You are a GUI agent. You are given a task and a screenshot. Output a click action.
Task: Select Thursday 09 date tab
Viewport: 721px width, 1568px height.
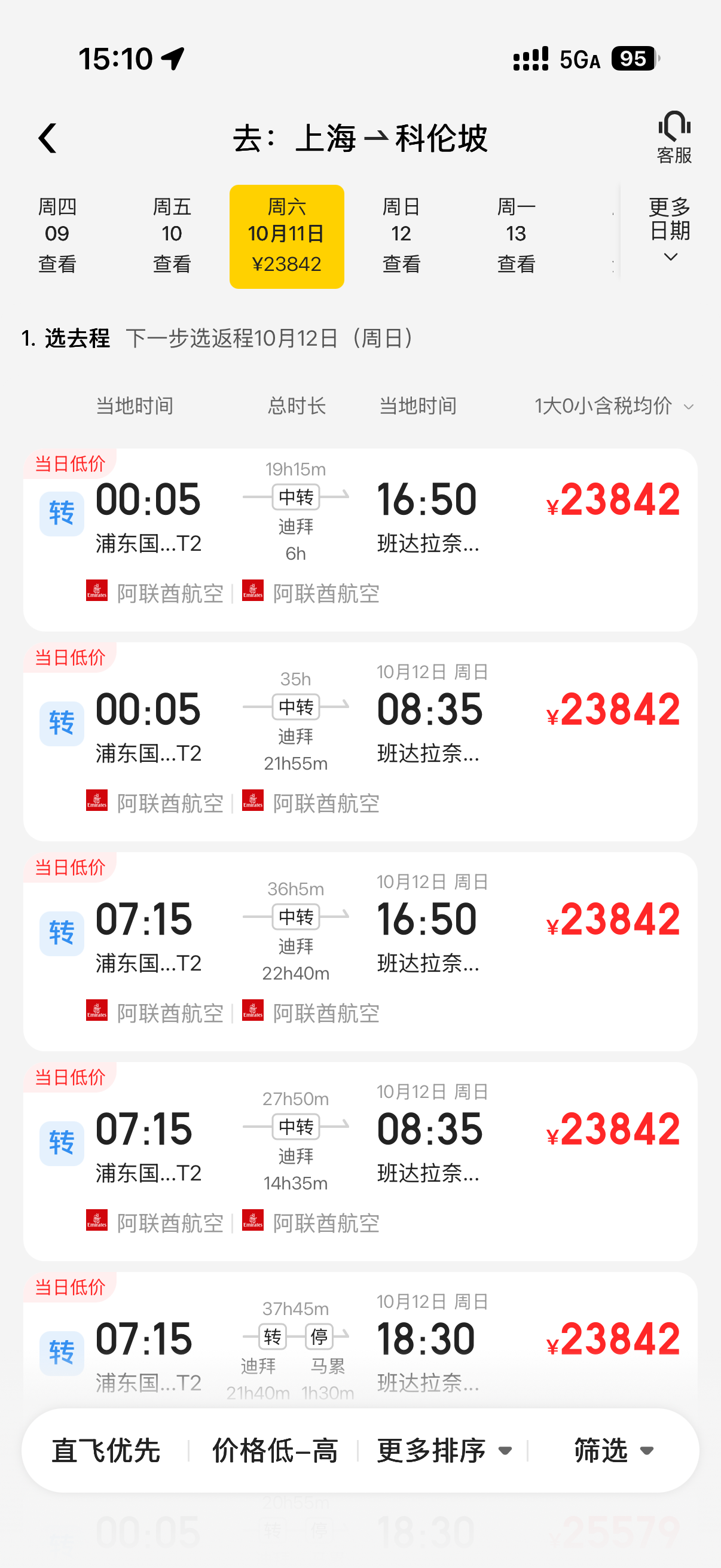pyautogui.click(x=57, y=235)
